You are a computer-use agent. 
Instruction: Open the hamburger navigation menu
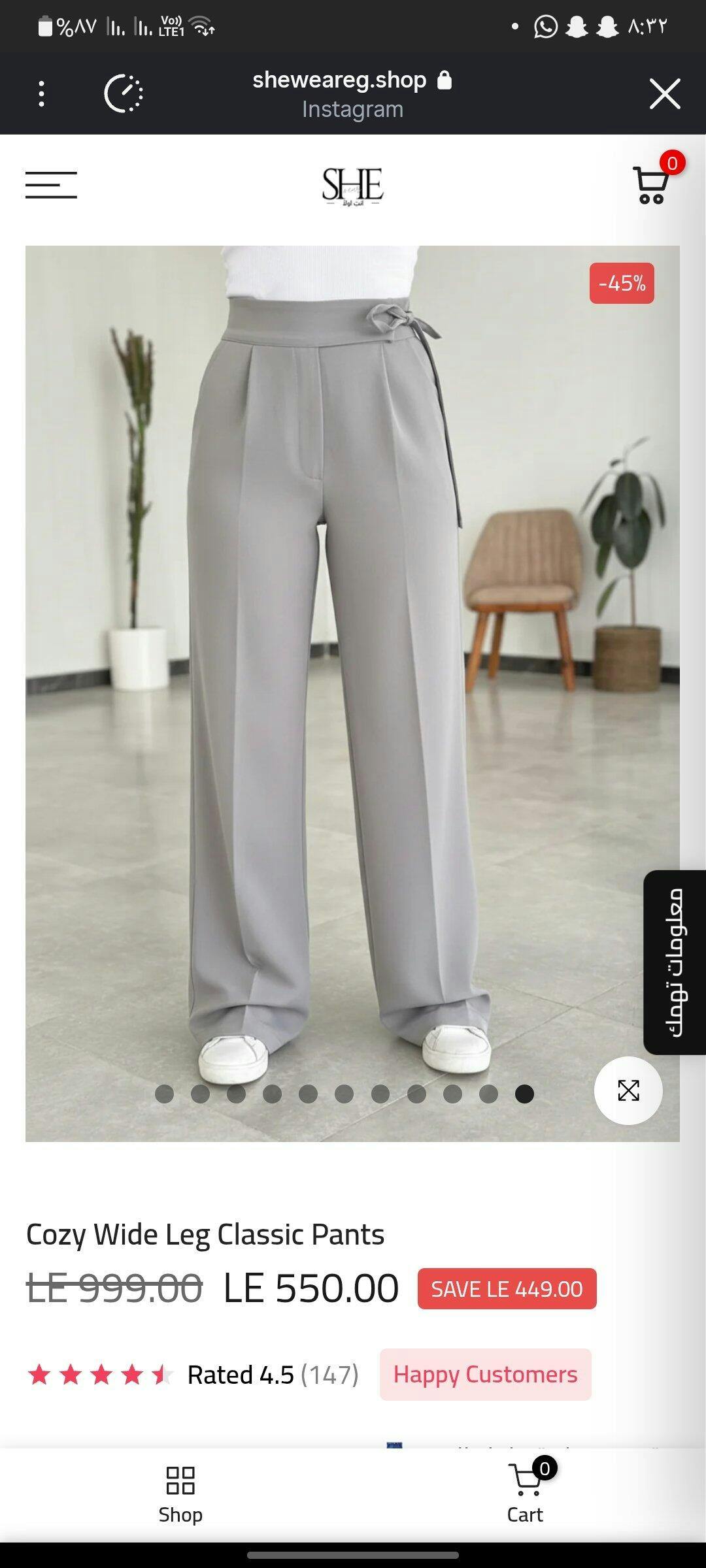pyautogui.click(x=51, y=185)
